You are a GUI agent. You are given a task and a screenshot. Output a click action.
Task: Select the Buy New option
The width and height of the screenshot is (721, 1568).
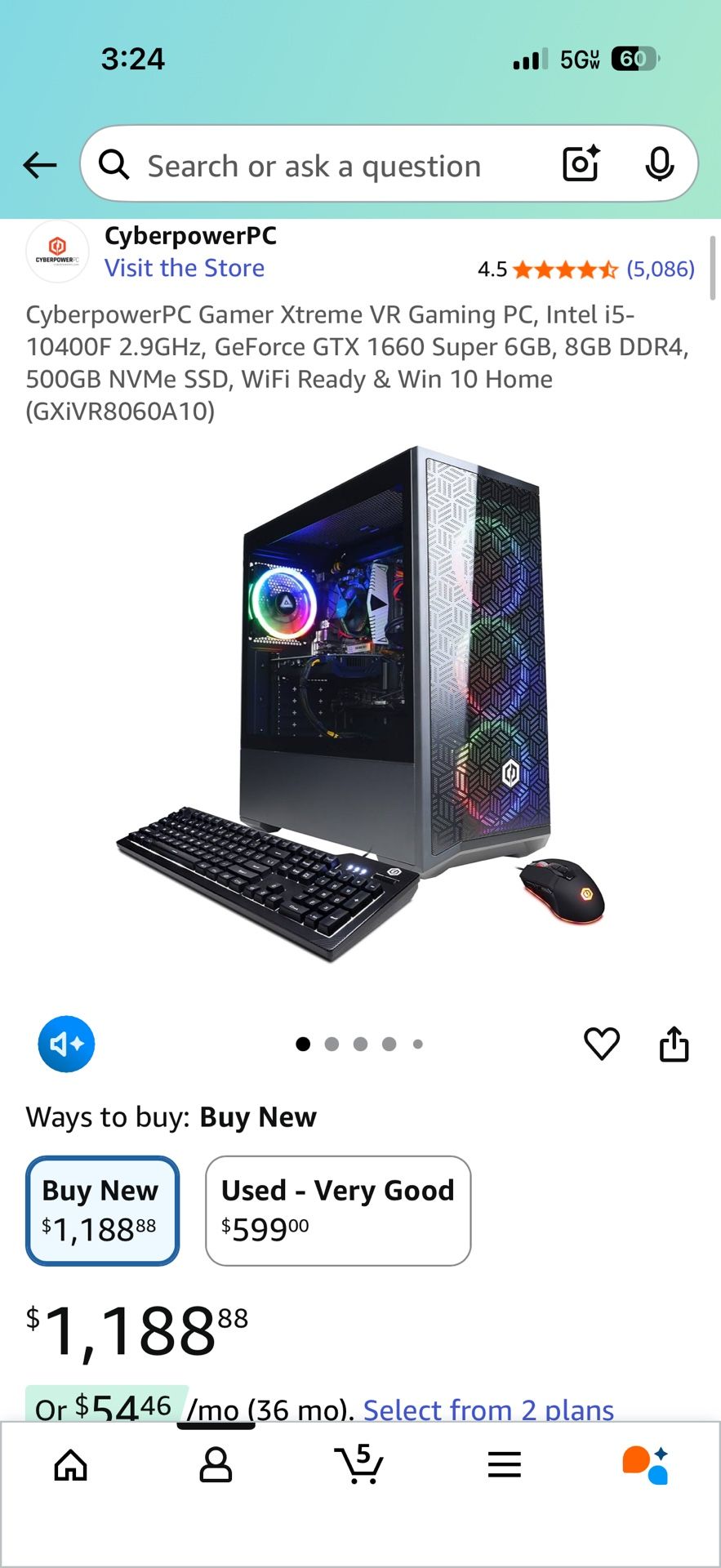pyautogui.click(x=102, y=1210)
